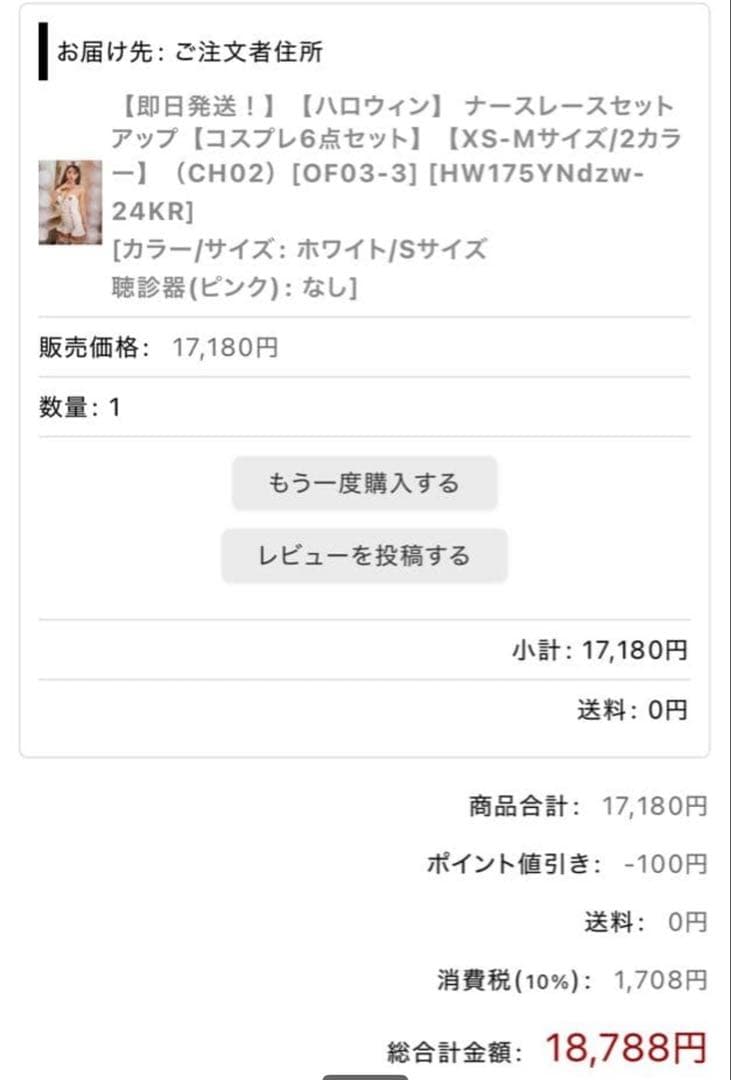Tap もう一度購入する to buy again

pos(364,484)
